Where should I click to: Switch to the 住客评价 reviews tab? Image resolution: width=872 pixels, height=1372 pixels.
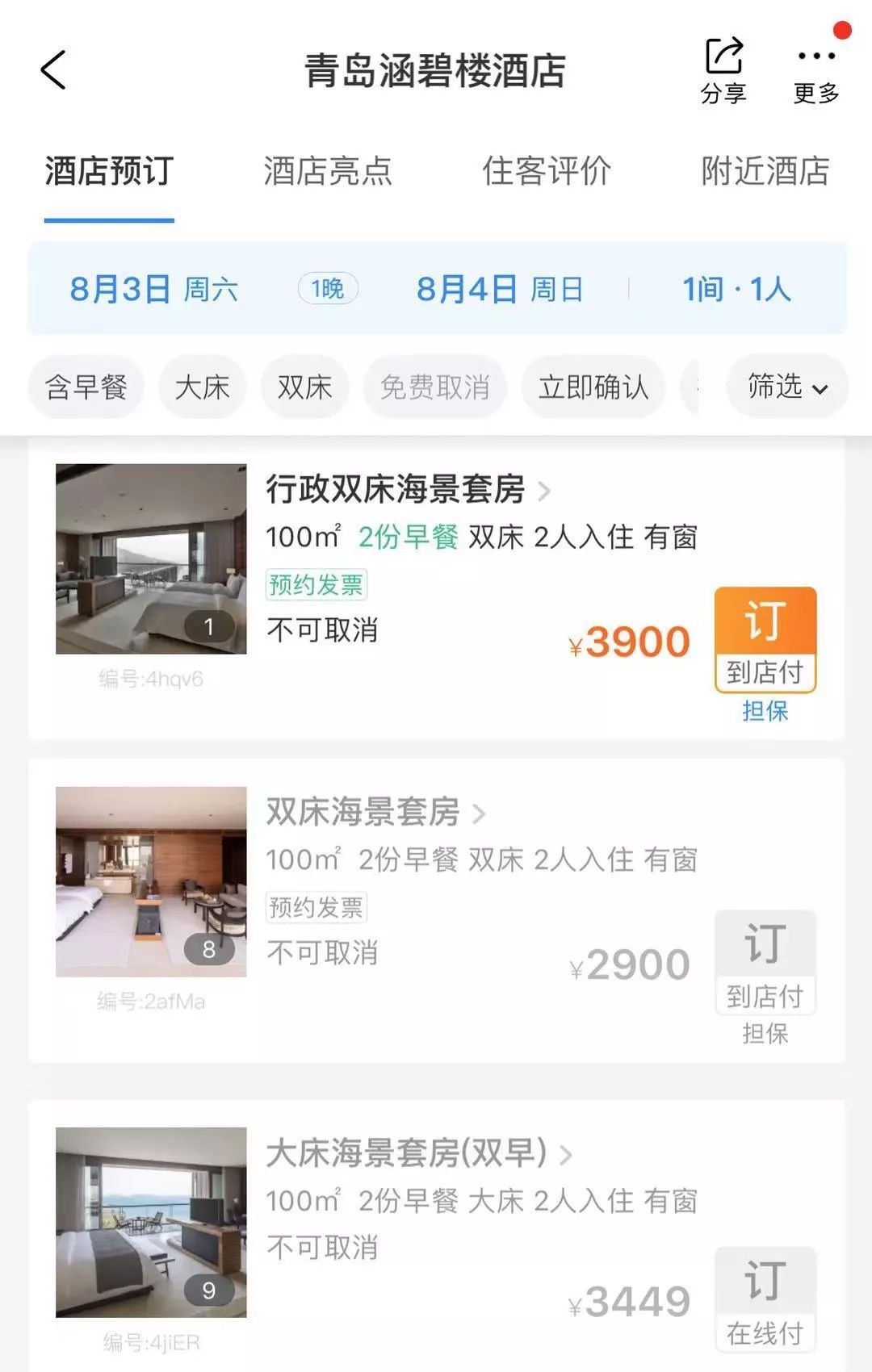click(x=547, y=172)
